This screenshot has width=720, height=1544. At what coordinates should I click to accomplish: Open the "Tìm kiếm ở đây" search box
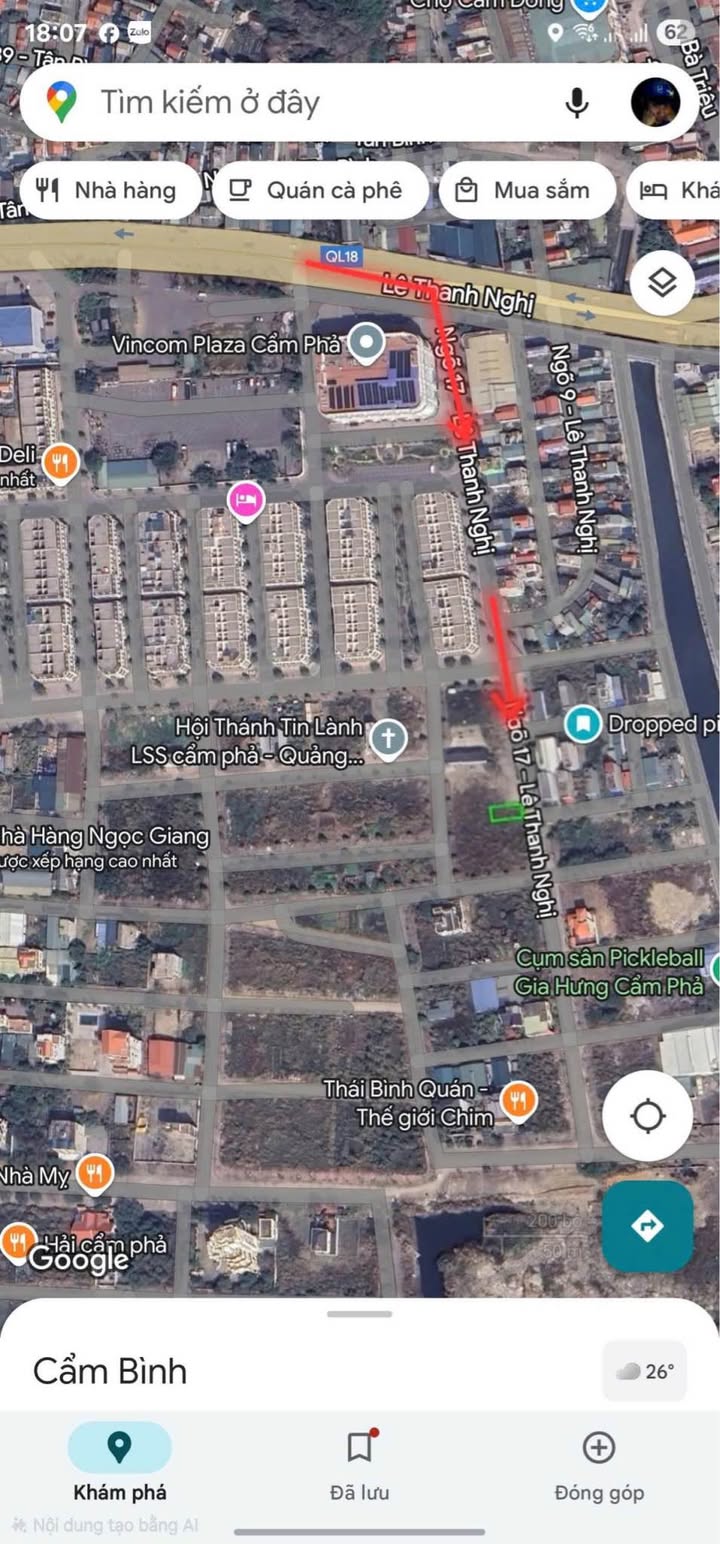click(300, 102)
